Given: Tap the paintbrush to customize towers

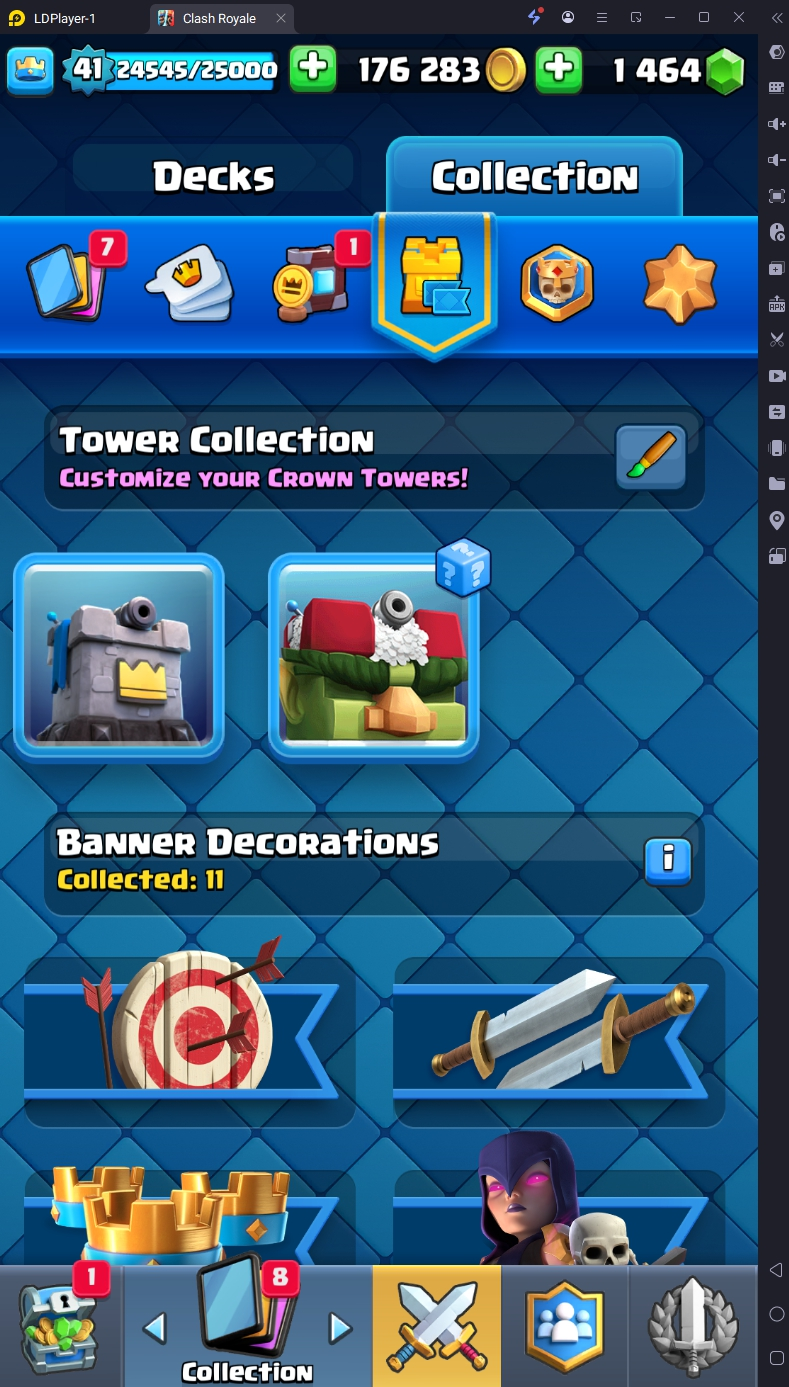Looking at the screenshot, I should pos(650,457).
